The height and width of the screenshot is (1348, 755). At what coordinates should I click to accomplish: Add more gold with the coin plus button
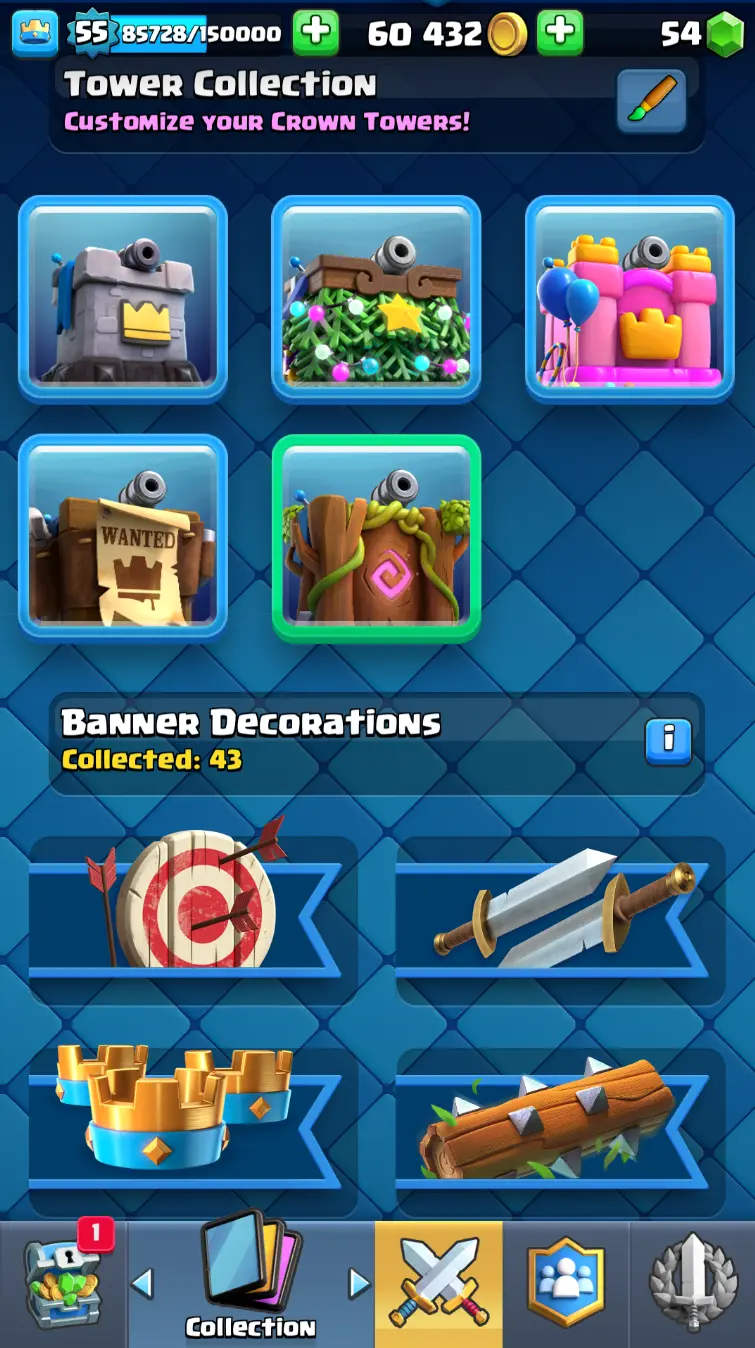click(x=560, y=34)
